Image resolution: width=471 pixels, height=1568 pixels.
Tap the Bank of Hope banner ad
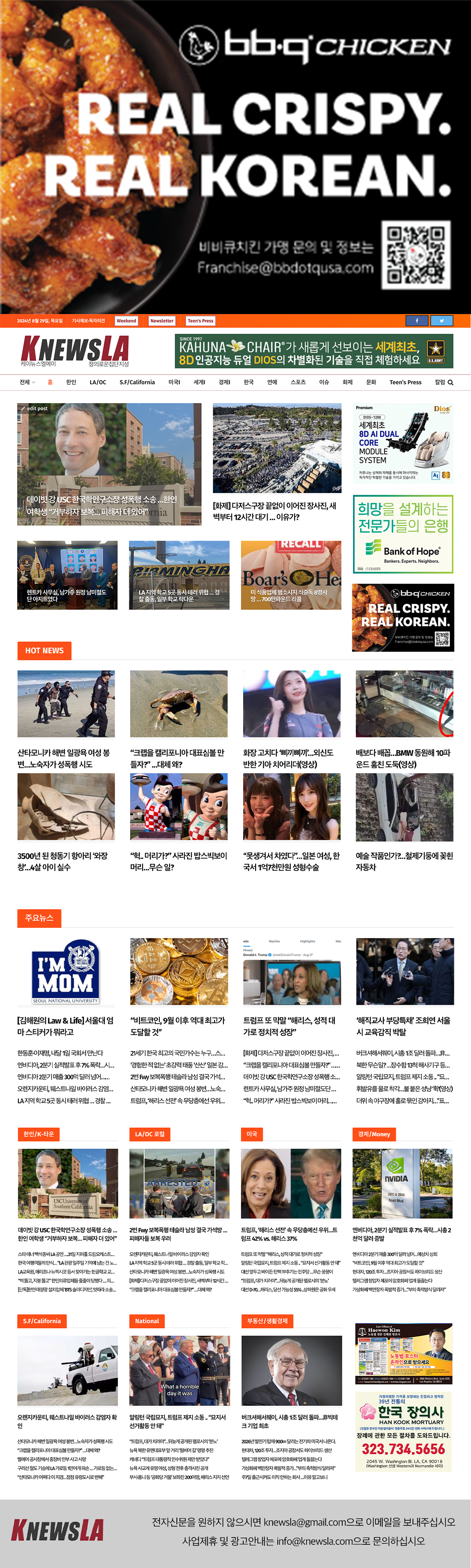click(403, 535)
